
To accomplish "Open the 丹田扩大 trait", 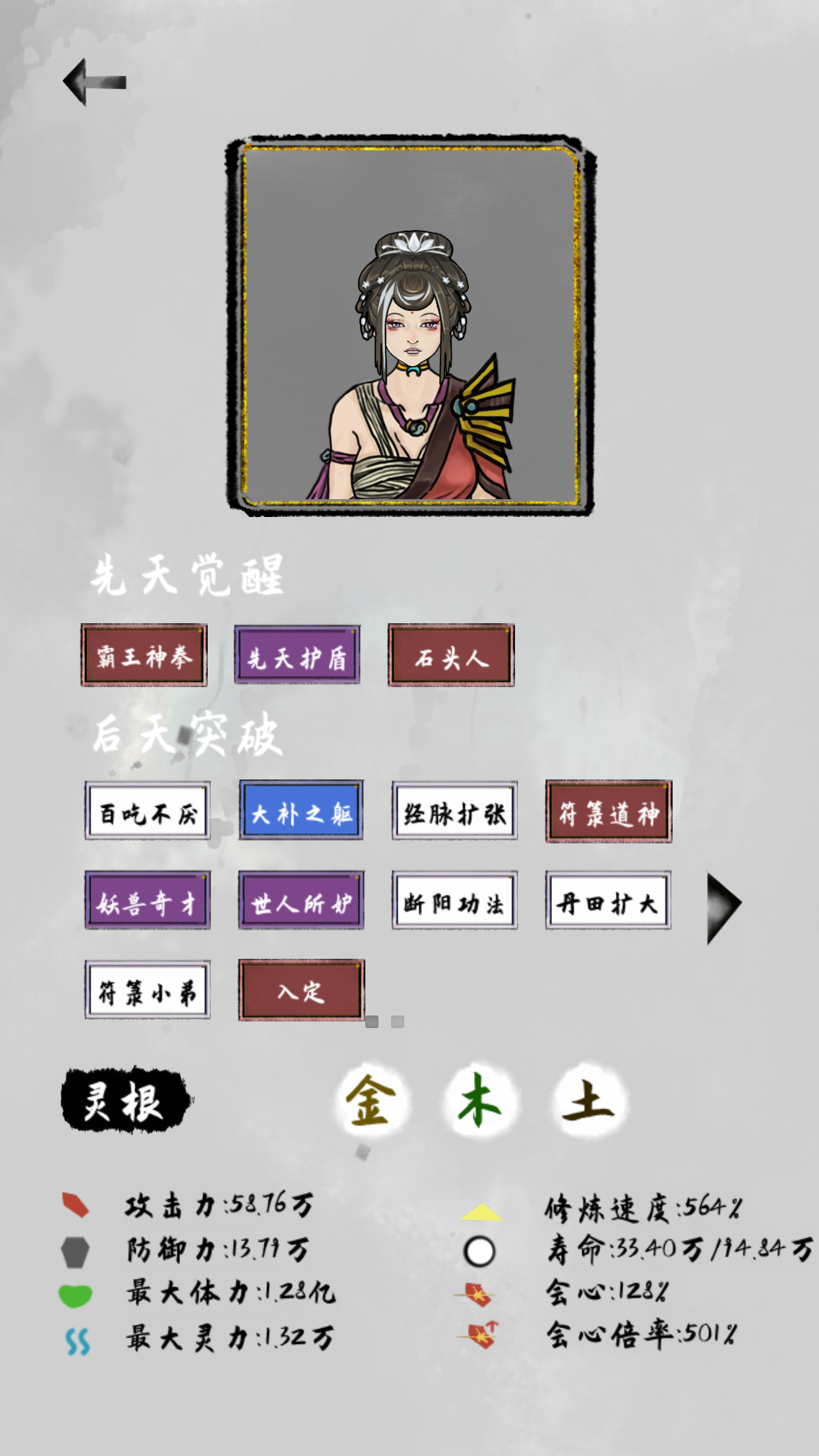I will 608,901.
